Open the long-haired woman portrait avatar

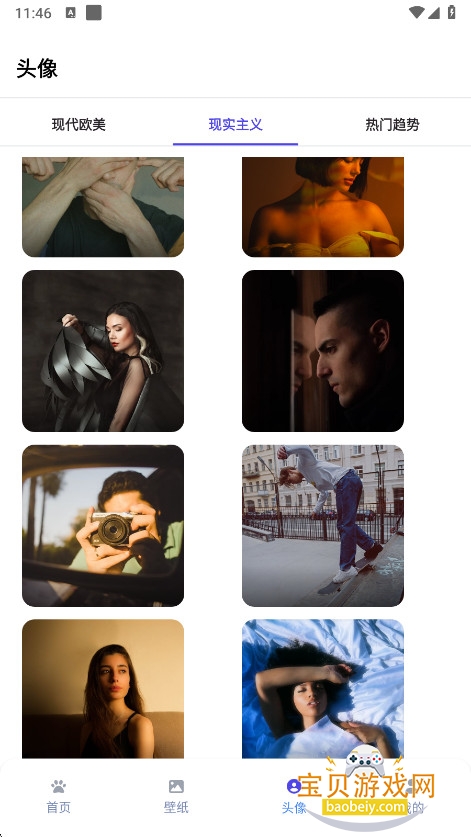(103, 689)
